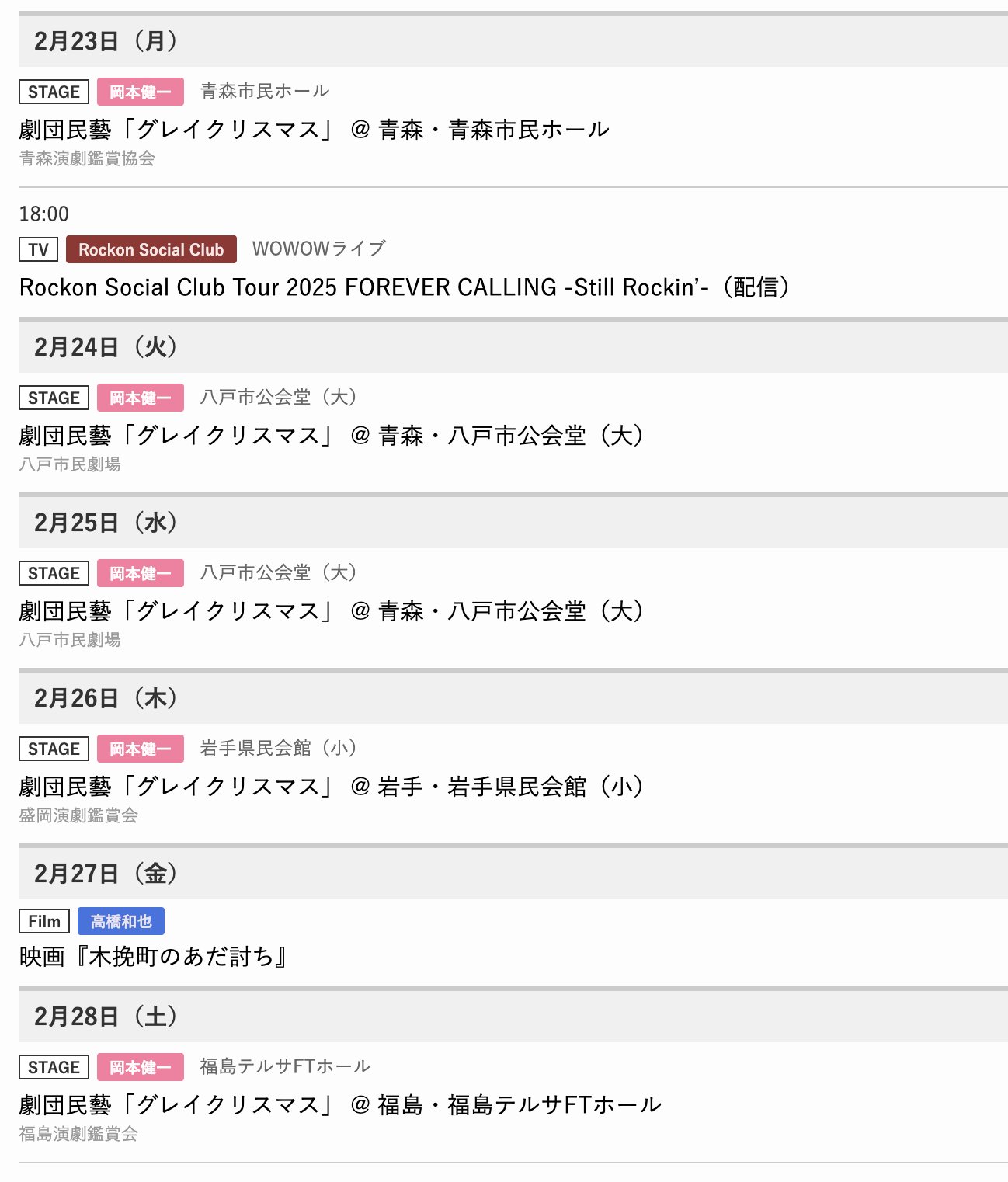
Task: Open 劇団民藝 event at 岩手県民会館（小）
Action: click(x=331, y=787)
